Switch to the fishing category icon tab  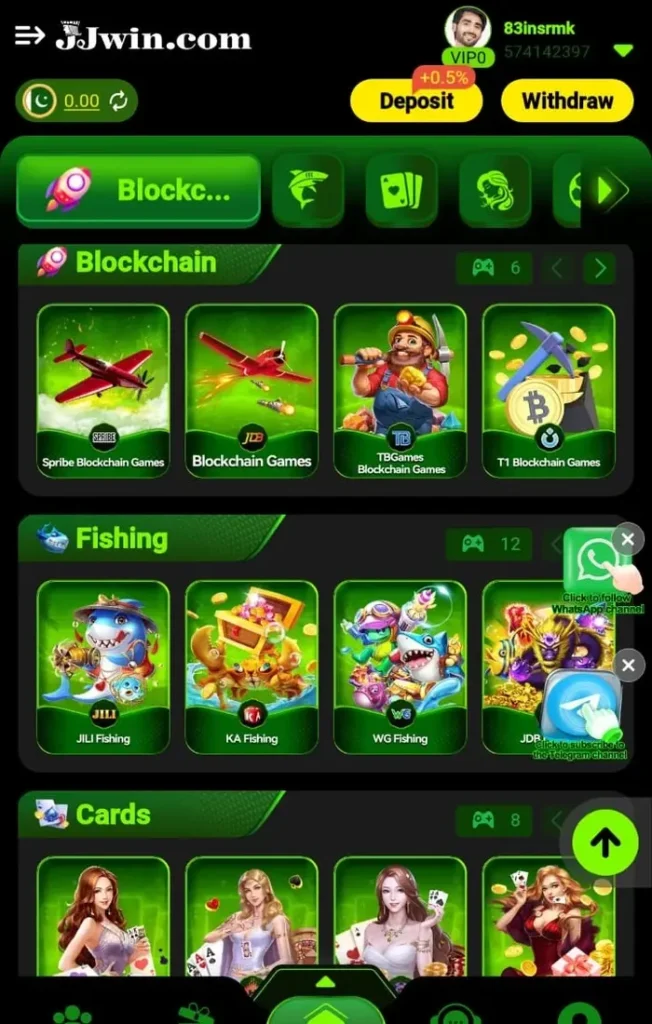pos(307,190)
